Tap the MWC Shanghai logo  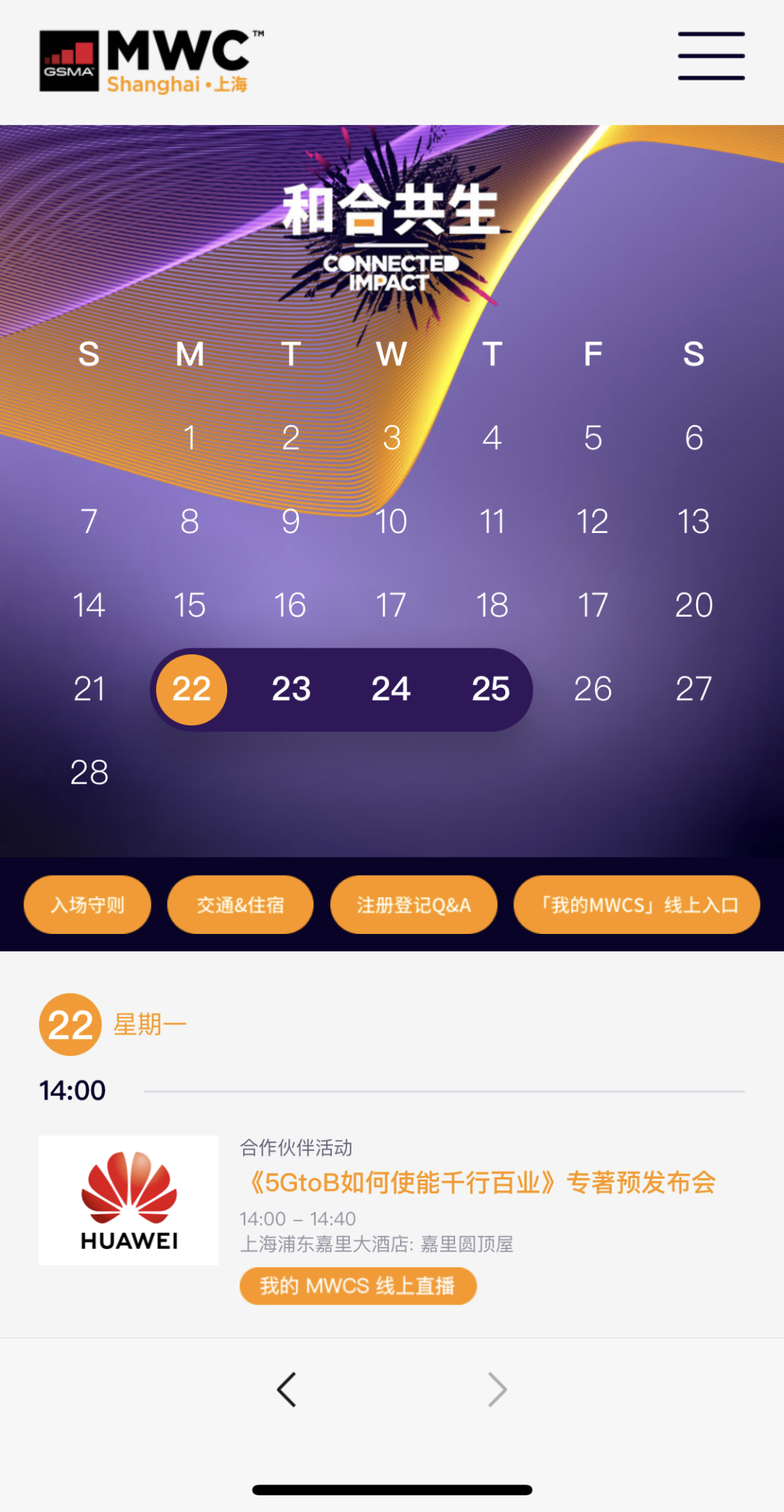pyautogui.click(x=151, y=62)
